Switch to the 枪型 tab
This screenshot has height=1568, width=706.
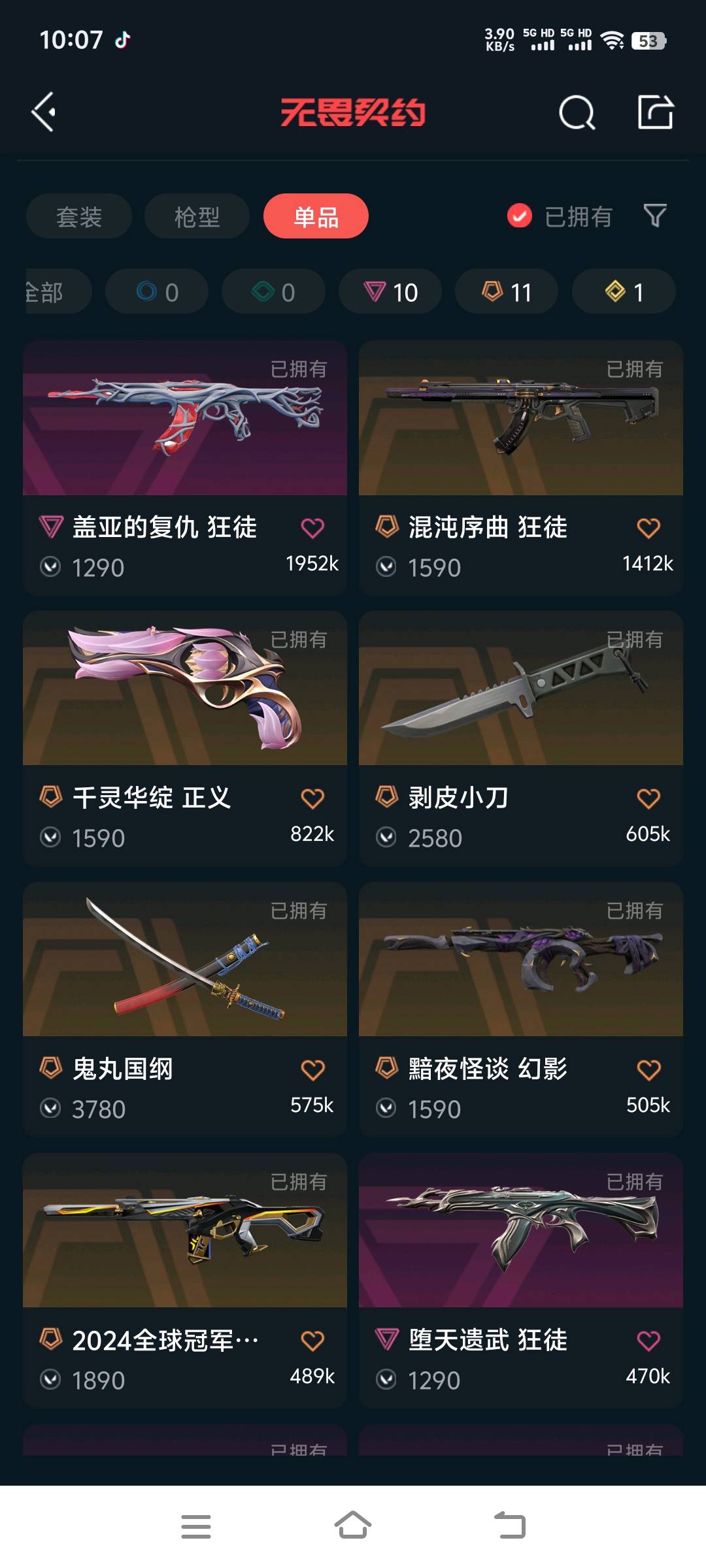coord(197,216)
